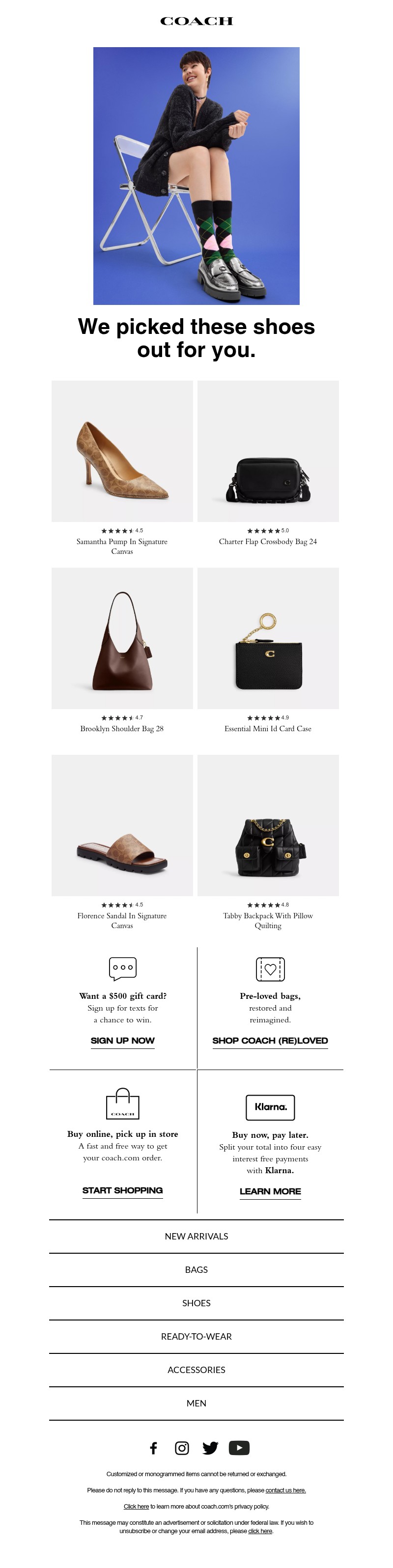This screenshot has width=393, height=1568.
Task: Open the Shoes category
Action: pos(196,1303)
